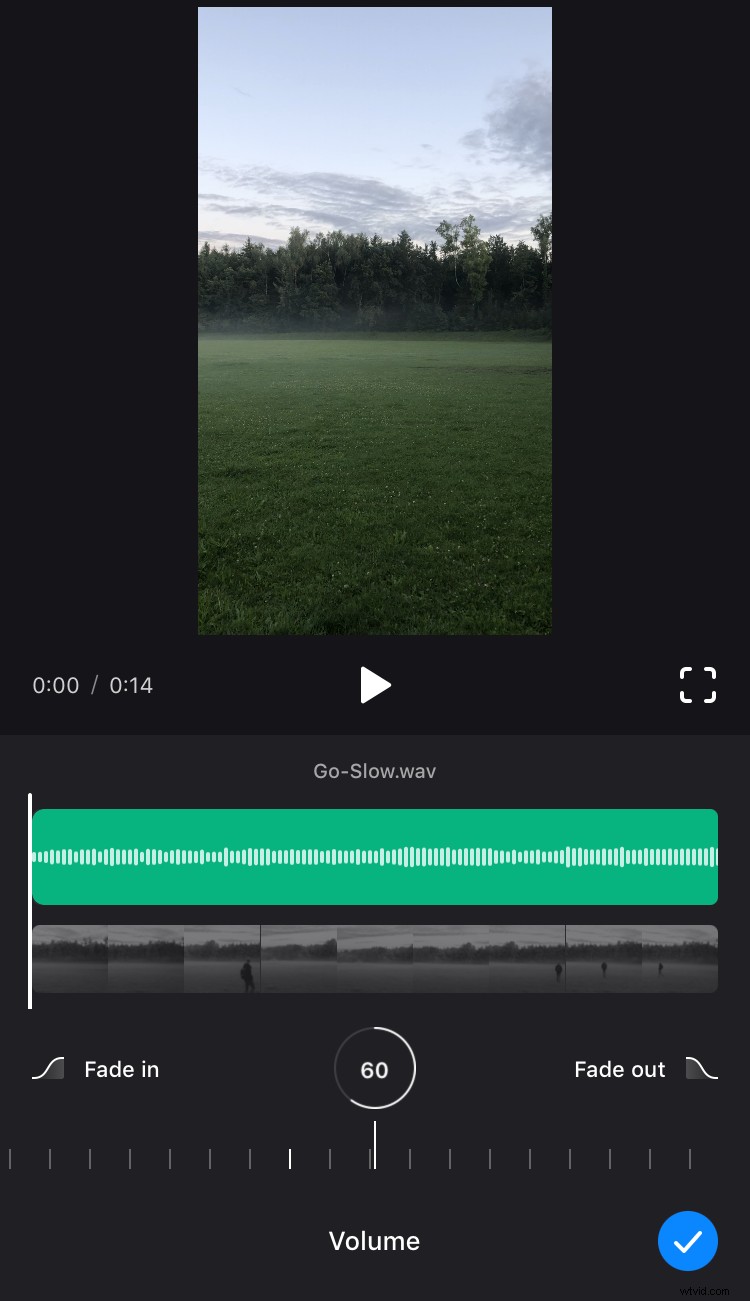Enable the Fade out effect
The width and height of the screenshot is (750, 1301).
[x=619, y=1068]
